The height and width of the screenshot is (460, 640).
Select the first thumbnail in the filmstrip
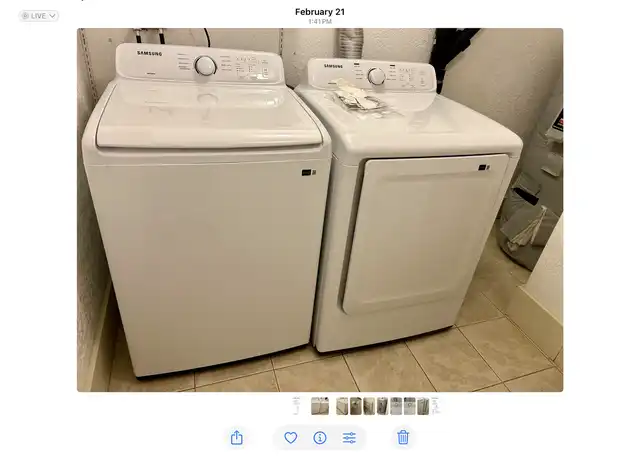click(x=296, y=405)
